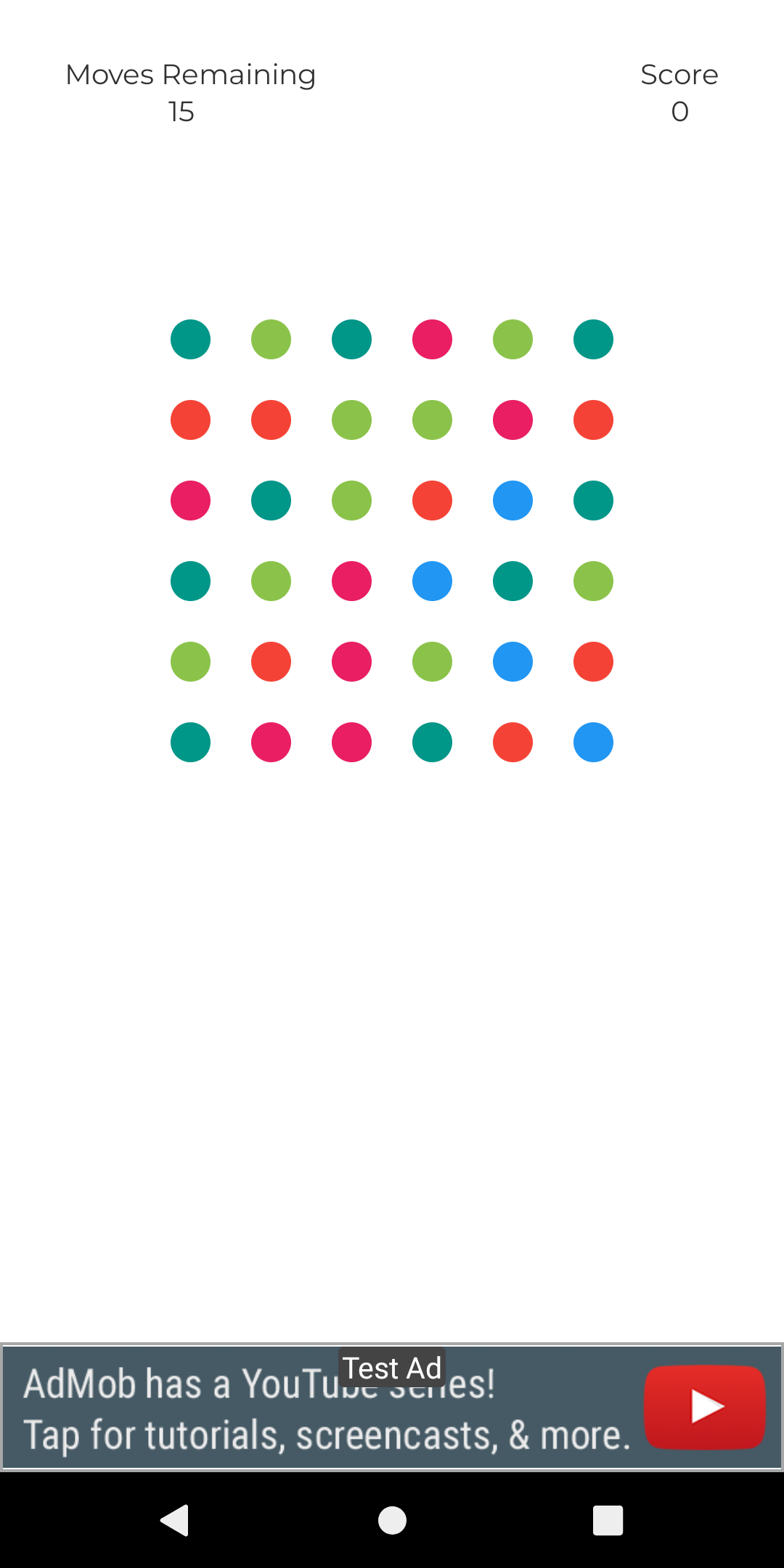Tap the Test Ad label

392,1368
